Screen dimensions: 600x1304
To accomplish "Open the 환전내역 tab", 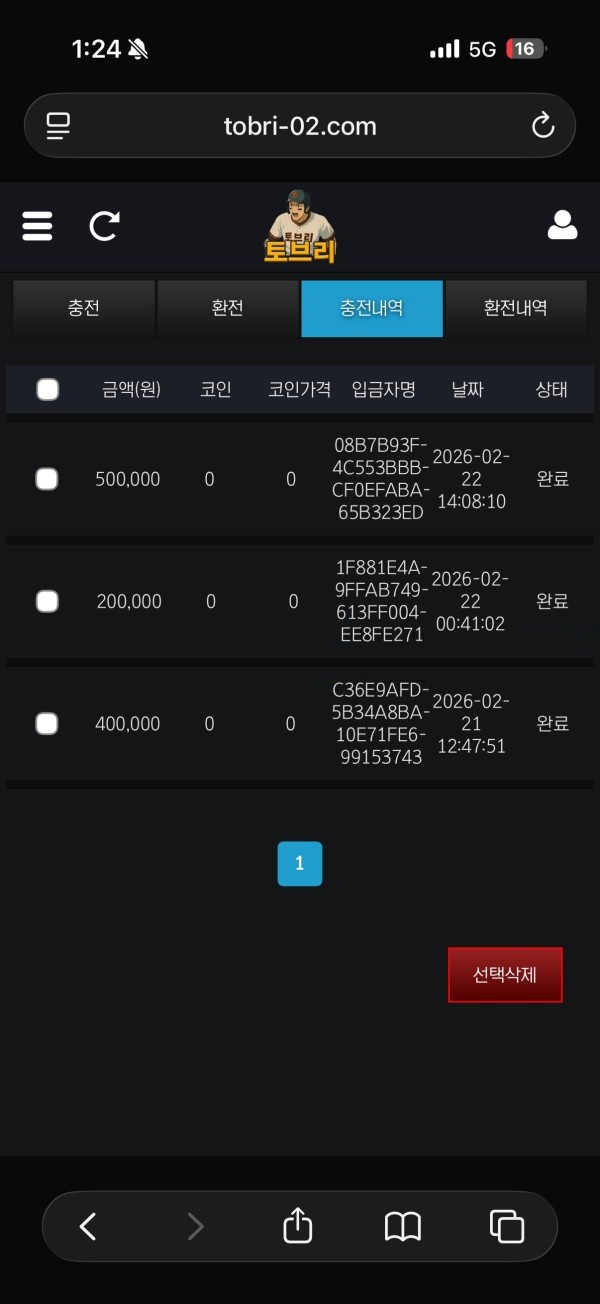I will tap(515, 309).
